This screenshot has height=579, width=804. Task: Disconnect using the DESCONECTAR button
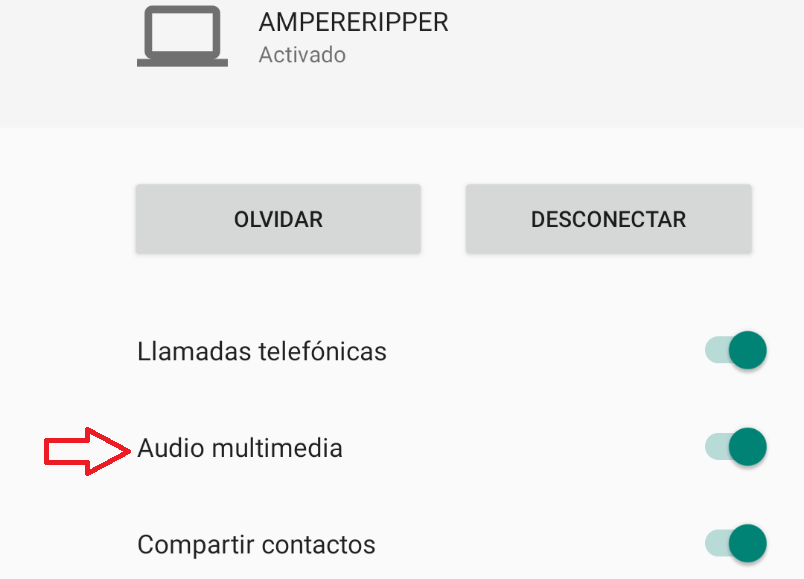tap(608, 219)
